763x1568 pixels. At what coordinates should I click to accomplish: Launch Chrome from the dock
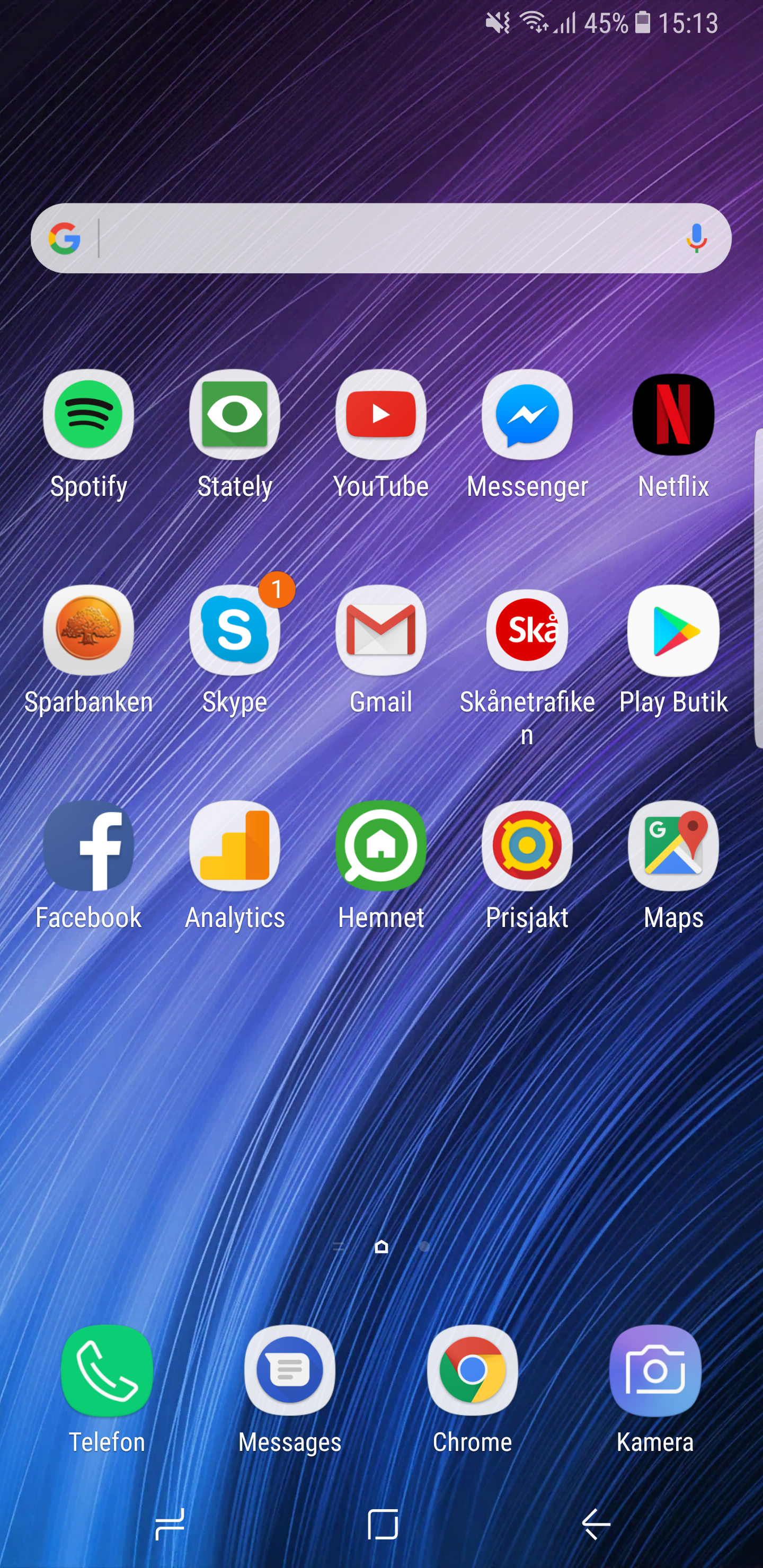point(472,1371)
